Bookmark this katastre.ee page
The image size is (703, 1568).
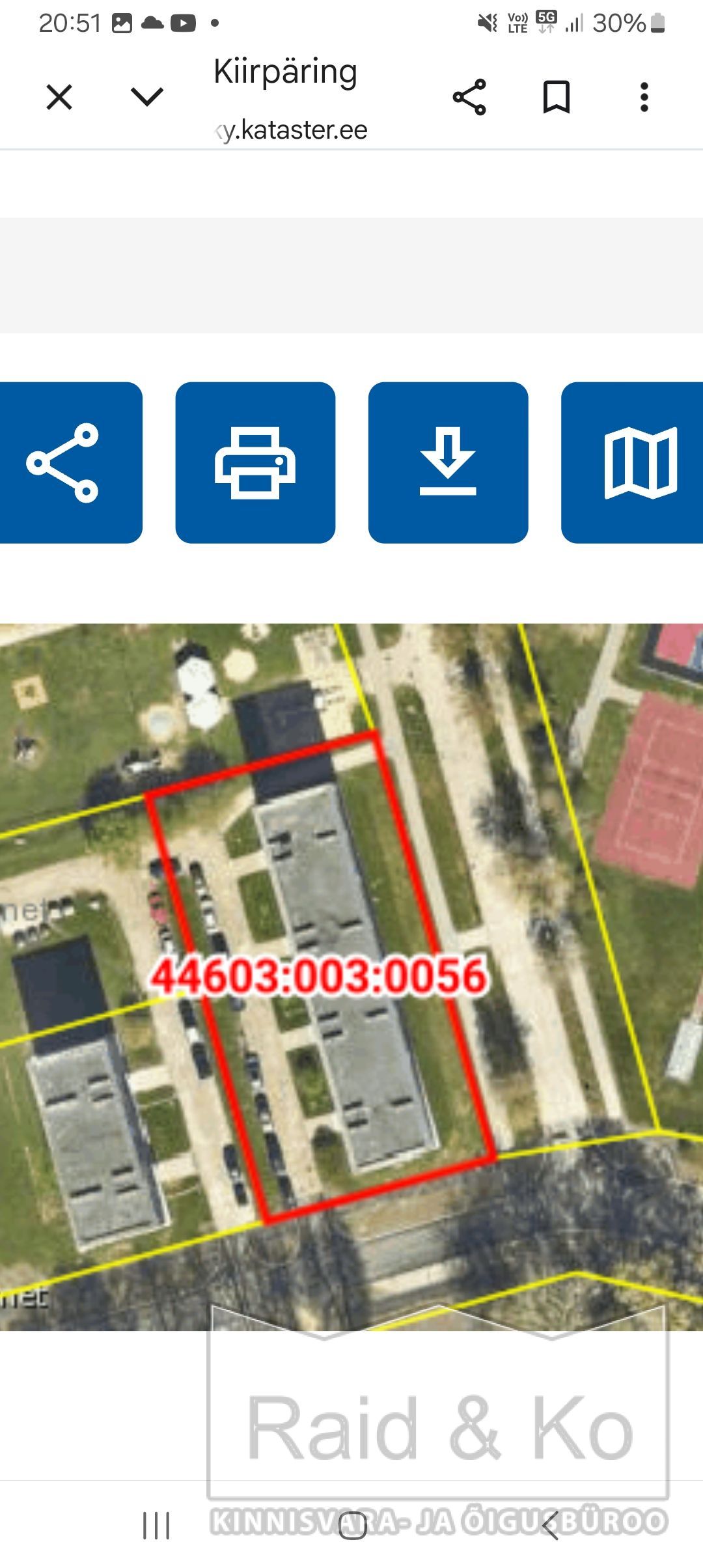click(557, 97)
